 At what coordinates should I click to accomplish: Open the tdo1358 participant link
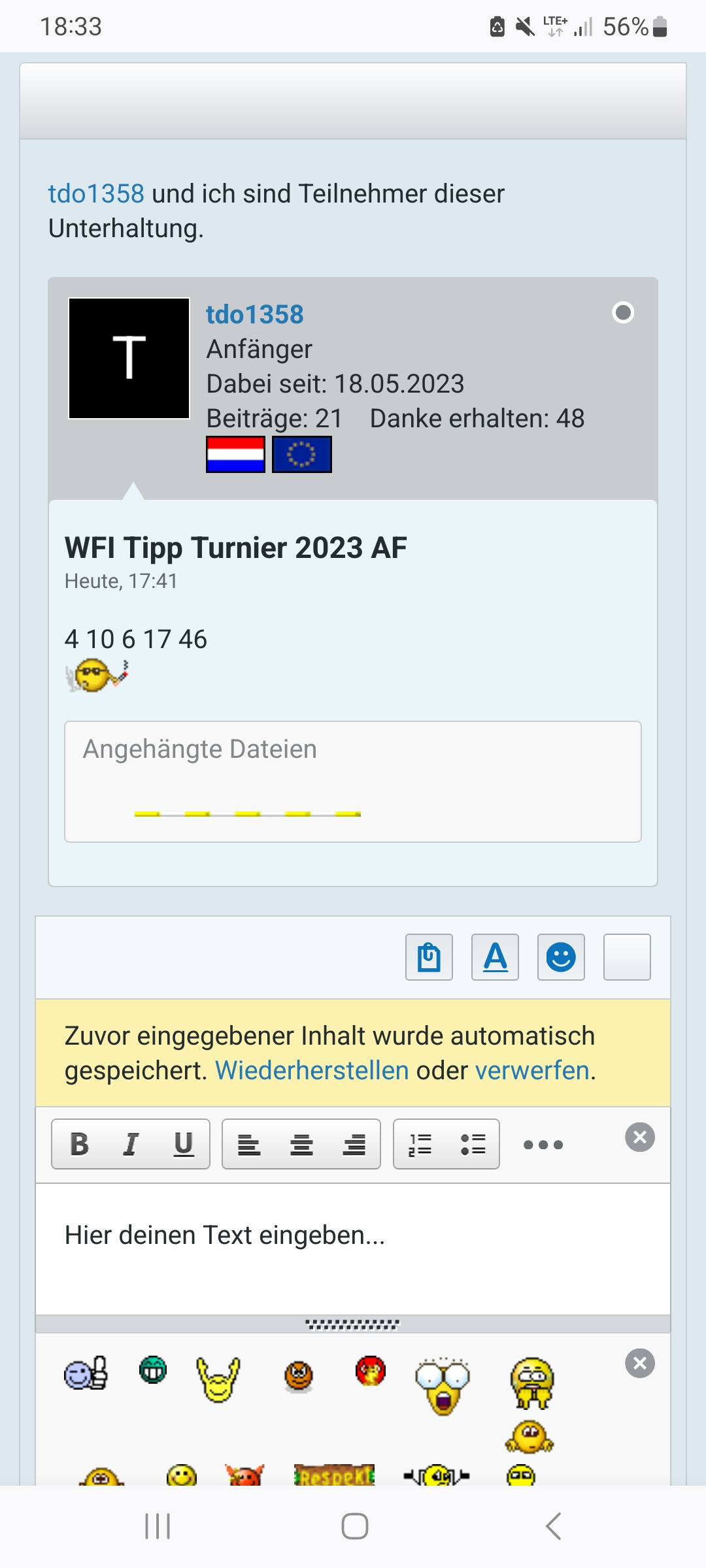click(96, 193)
